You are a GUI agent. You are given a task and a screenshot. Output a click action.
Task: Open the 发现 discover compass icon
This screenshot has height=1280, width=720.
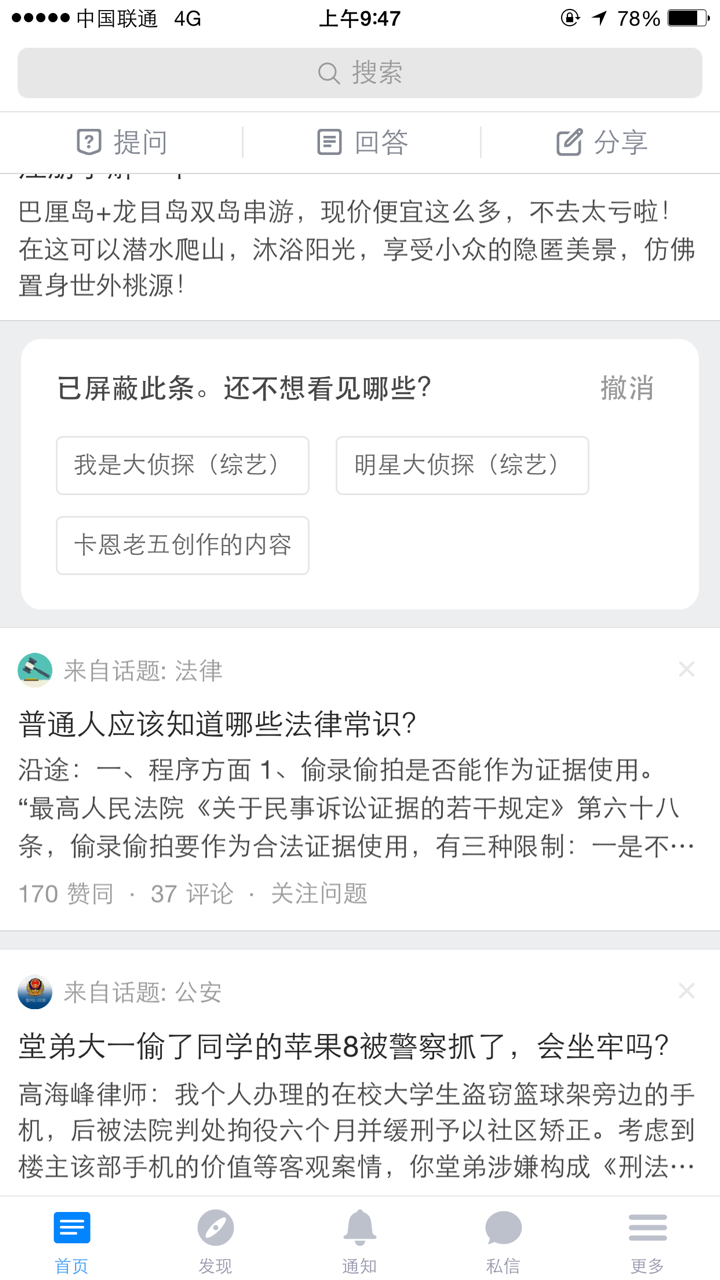point(215,1226)
